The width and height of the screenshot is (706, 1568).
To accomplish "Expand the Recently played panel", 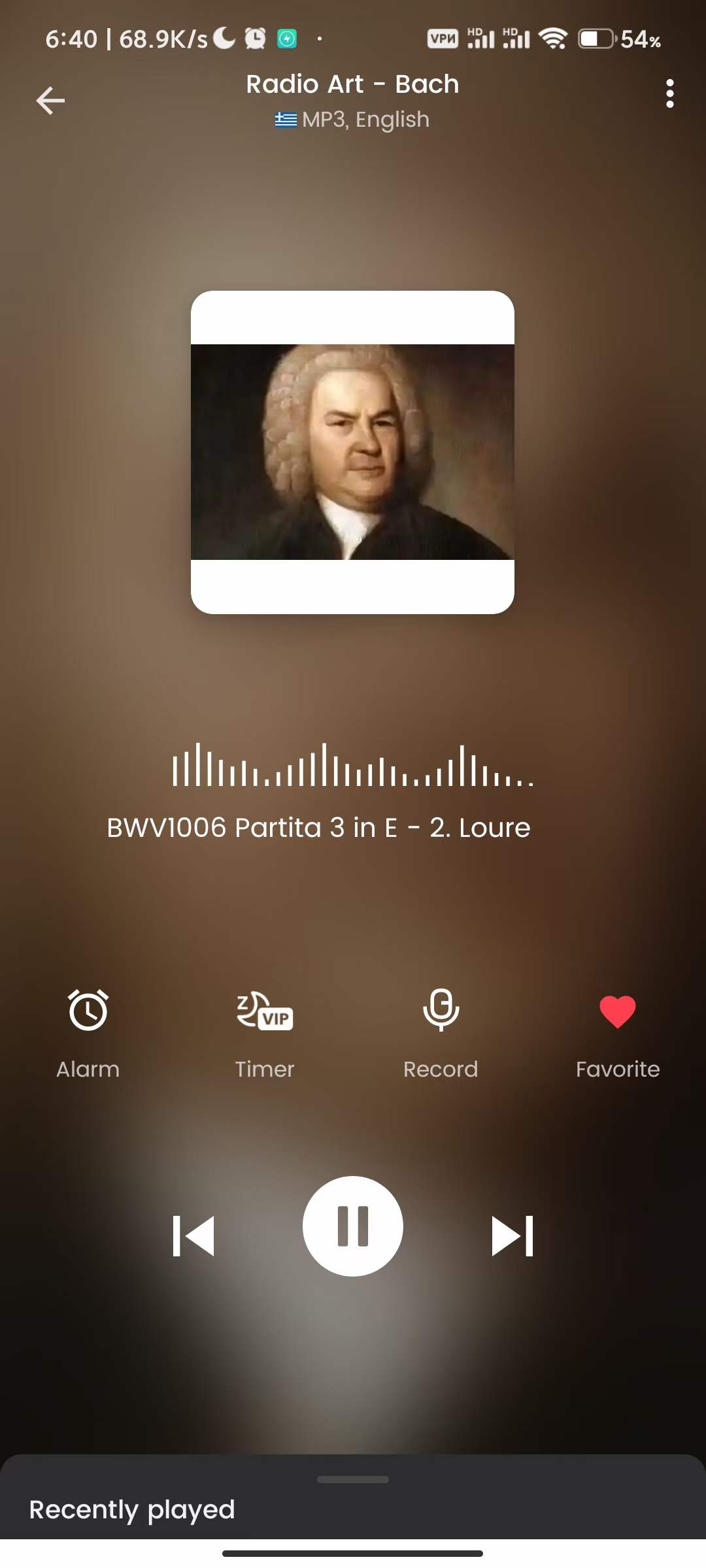I will click(353, 1496).
